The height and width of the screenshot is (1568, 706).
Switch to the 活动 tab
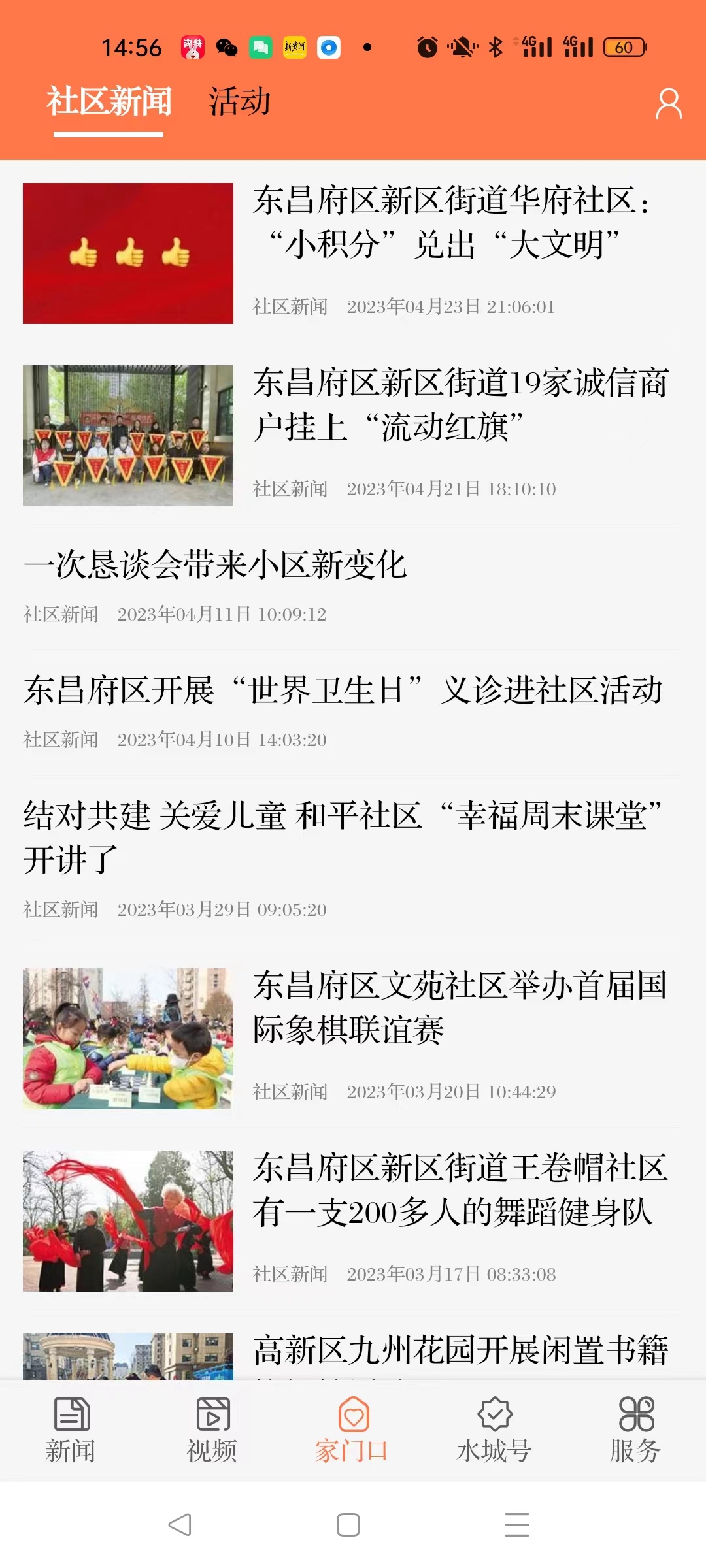point(239,103)
